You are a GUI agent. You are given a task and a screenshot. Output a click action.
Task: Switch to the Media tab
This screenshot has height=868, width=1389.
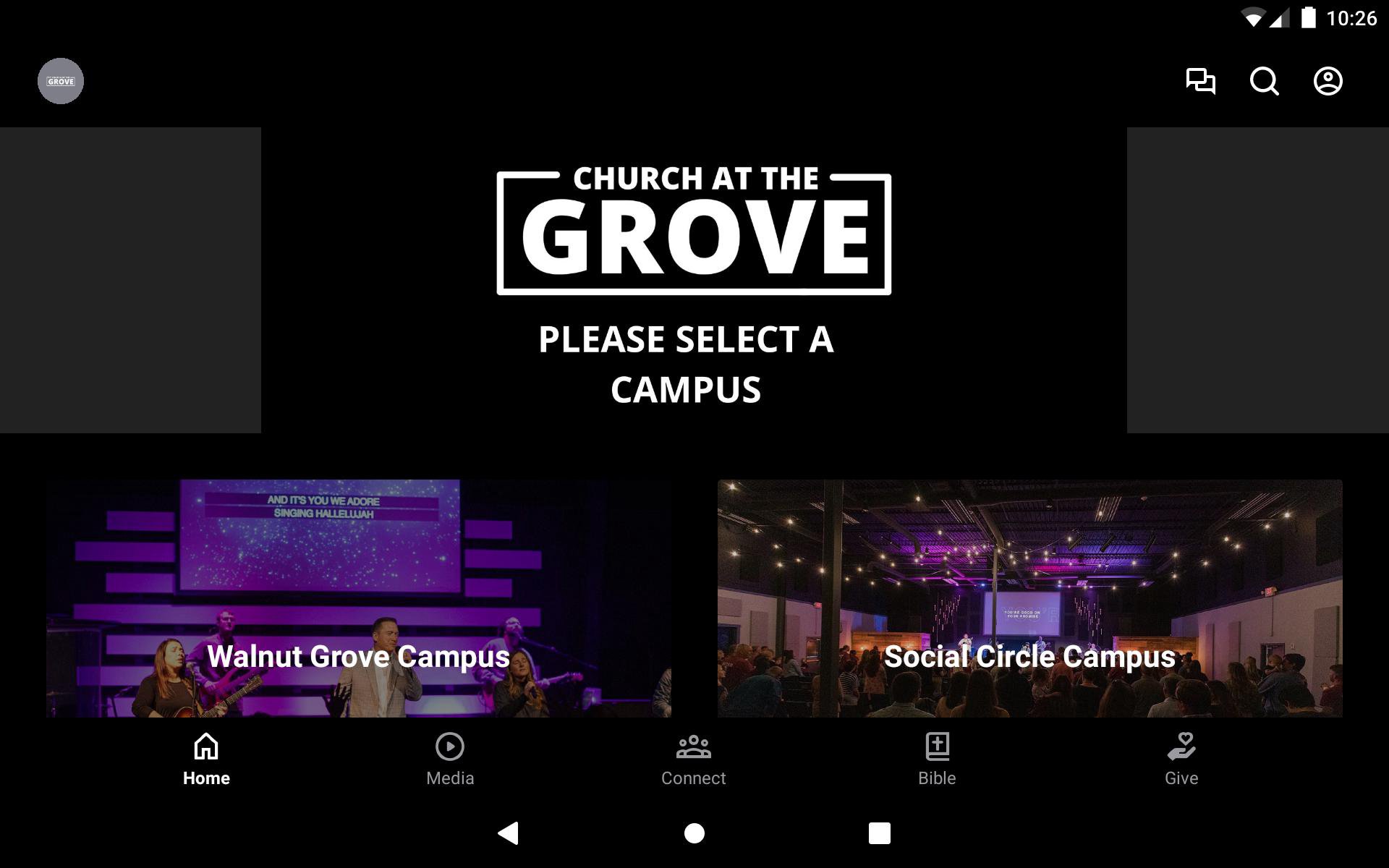pos(450,759)
